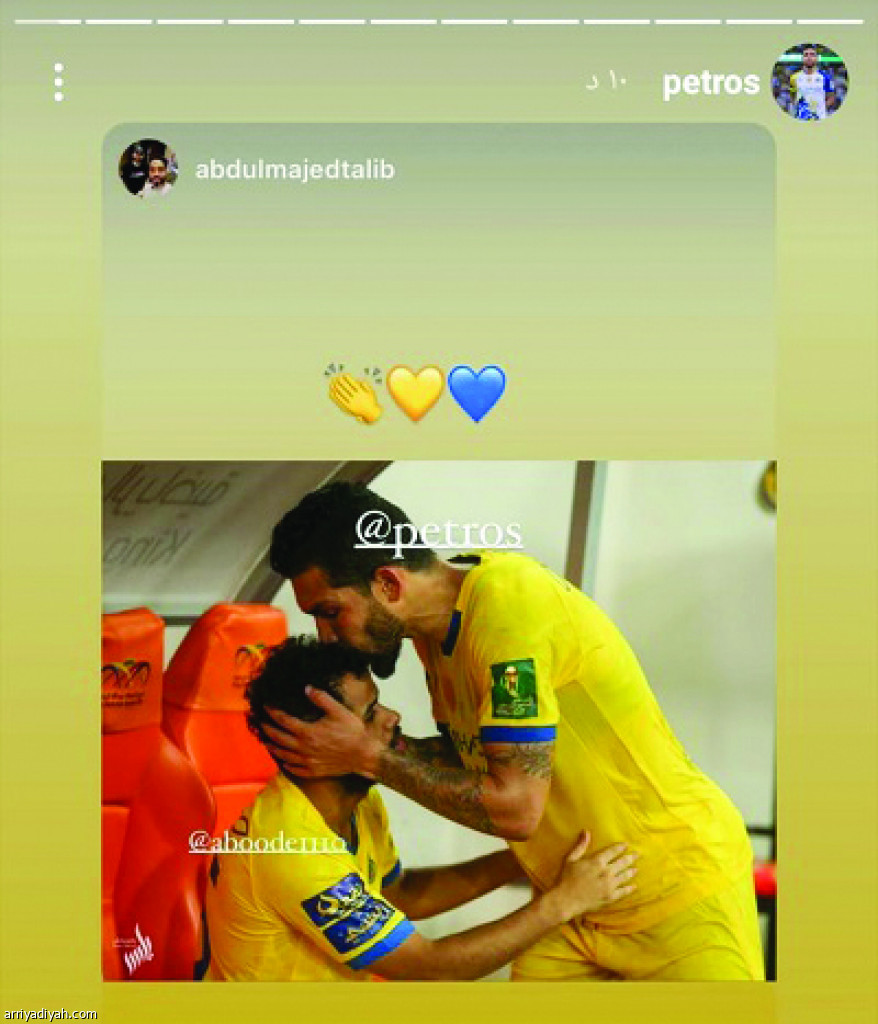This screenshot has width=878, height=1024.
Task: Tap the petros username
Action: click(x=711, y=83)
